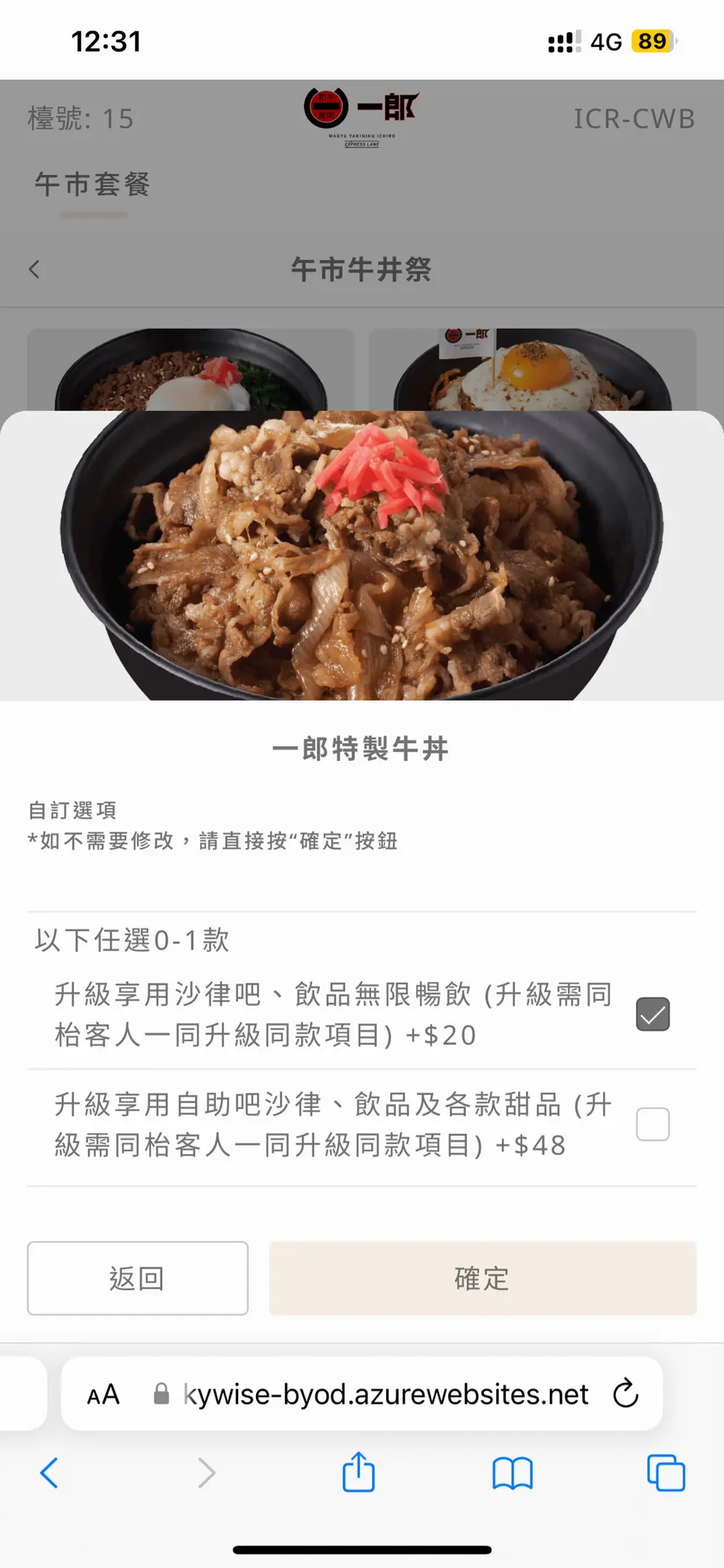Viewport: 724px width, 1568px height.
Task: Tap 返回 to go back
Action: pos(138,1278)
